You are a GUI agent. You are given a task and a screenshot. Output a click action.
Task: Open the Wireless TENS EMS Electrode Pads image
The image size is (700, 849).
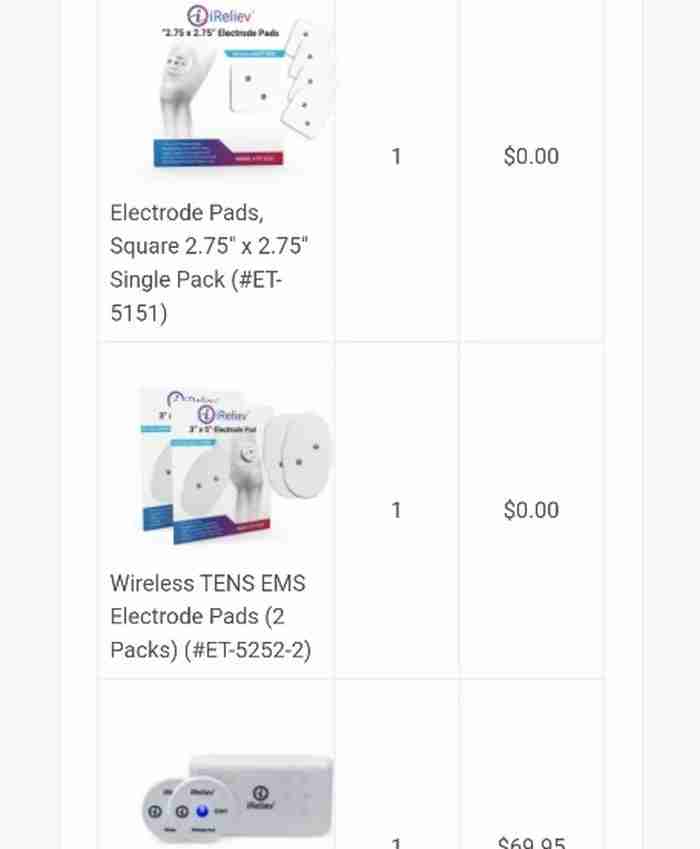tap(235, 465)
